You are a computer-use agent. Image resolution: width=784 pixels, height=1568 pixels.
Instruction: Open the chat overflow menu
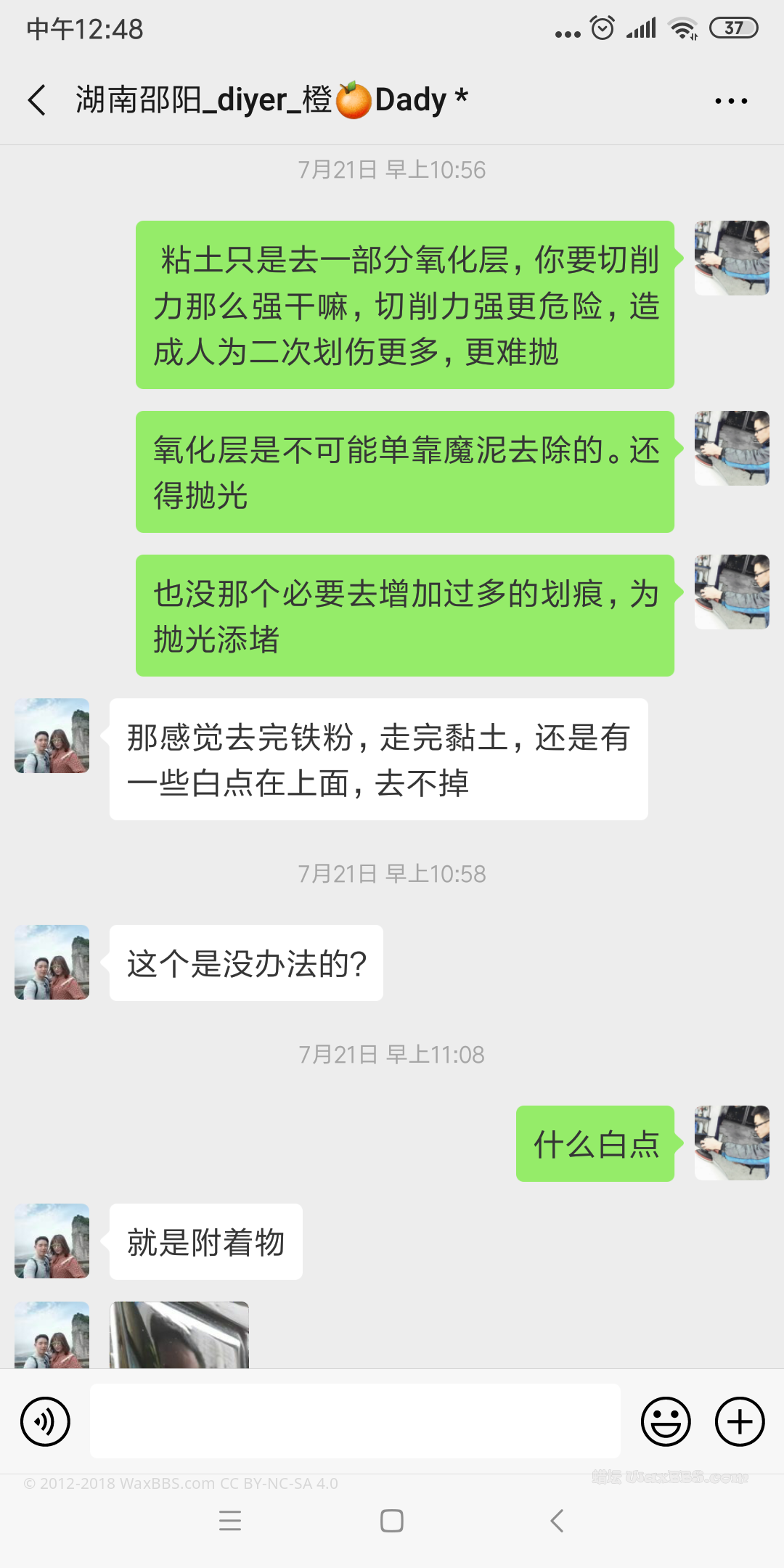click(x=730, y=101)
